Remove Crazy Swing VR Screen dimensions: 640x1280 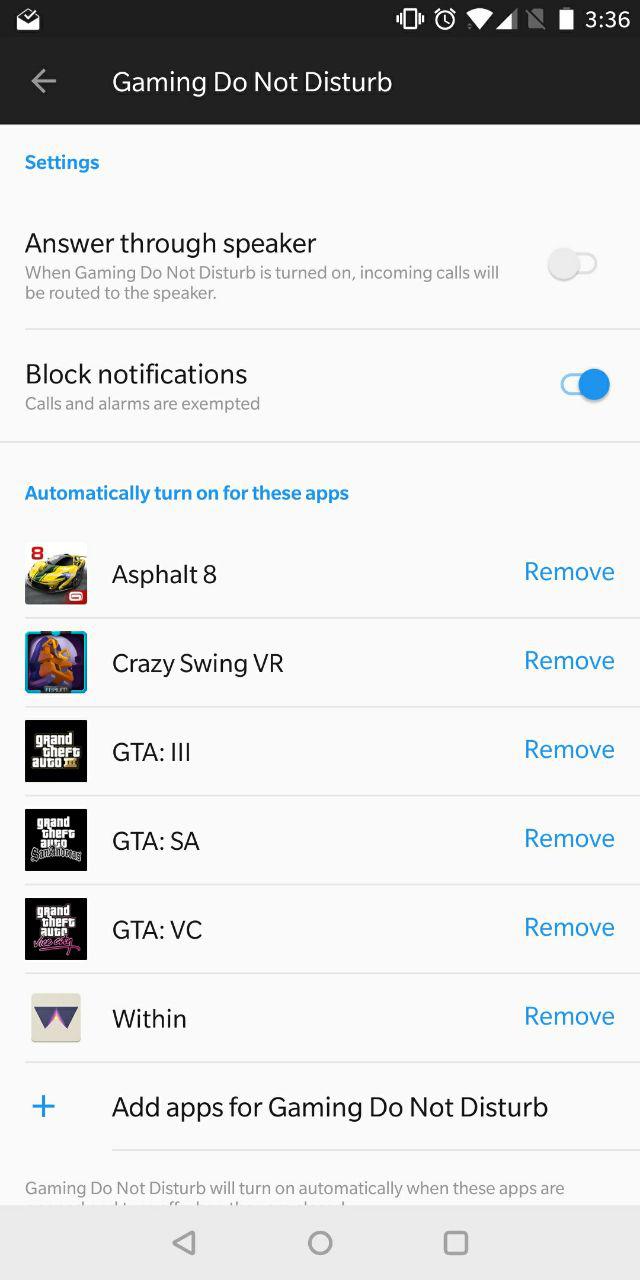click(569, 661)
